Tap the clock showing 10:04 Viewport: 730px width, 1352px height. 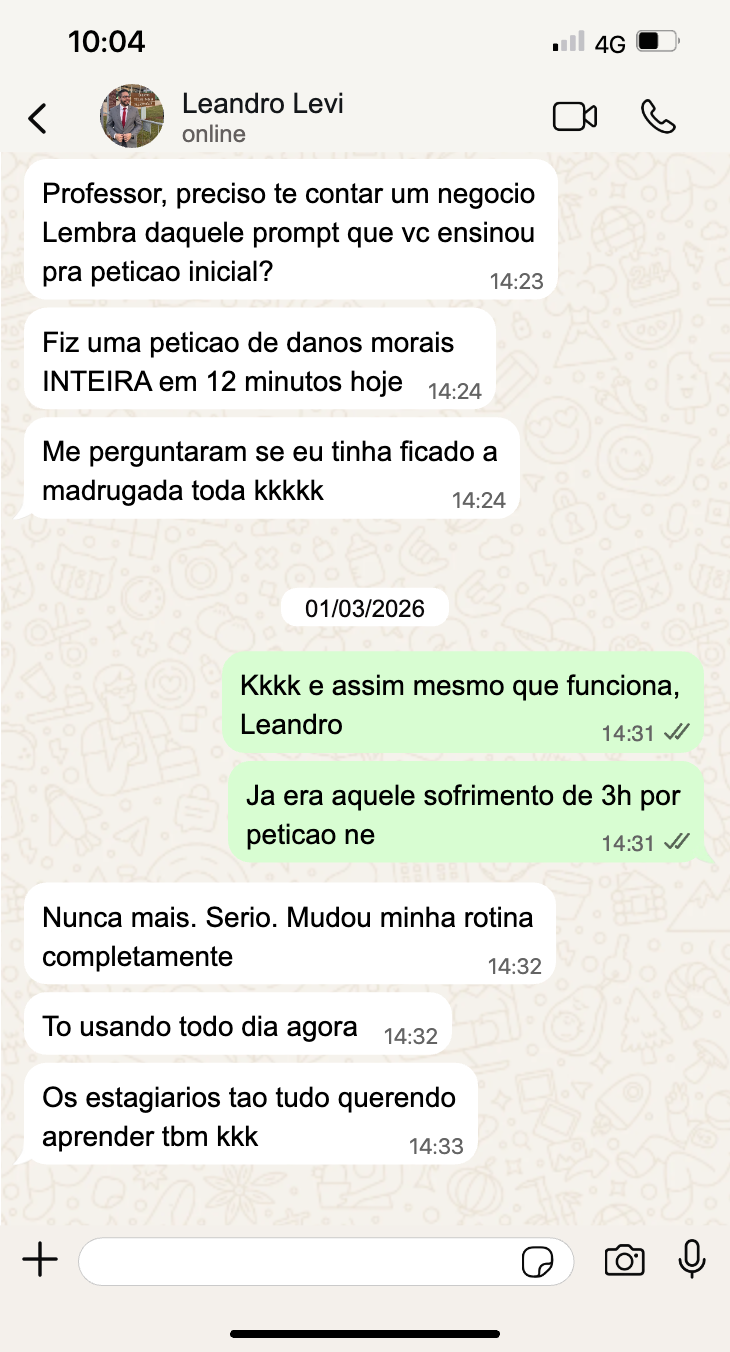[106, 42]
